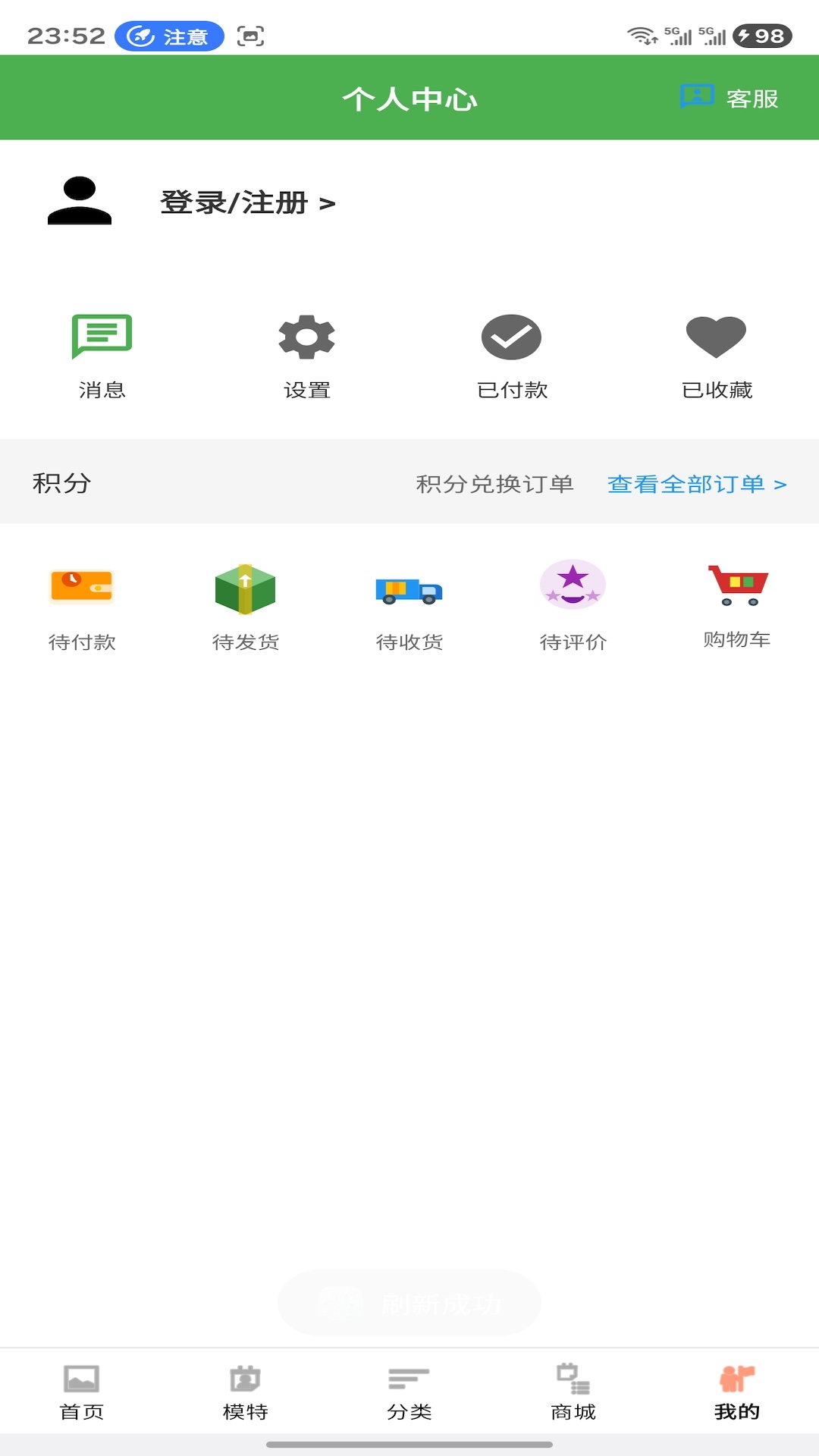
Task: Select the 已付款 checkmark icon
Action: [x=510, y=337]
